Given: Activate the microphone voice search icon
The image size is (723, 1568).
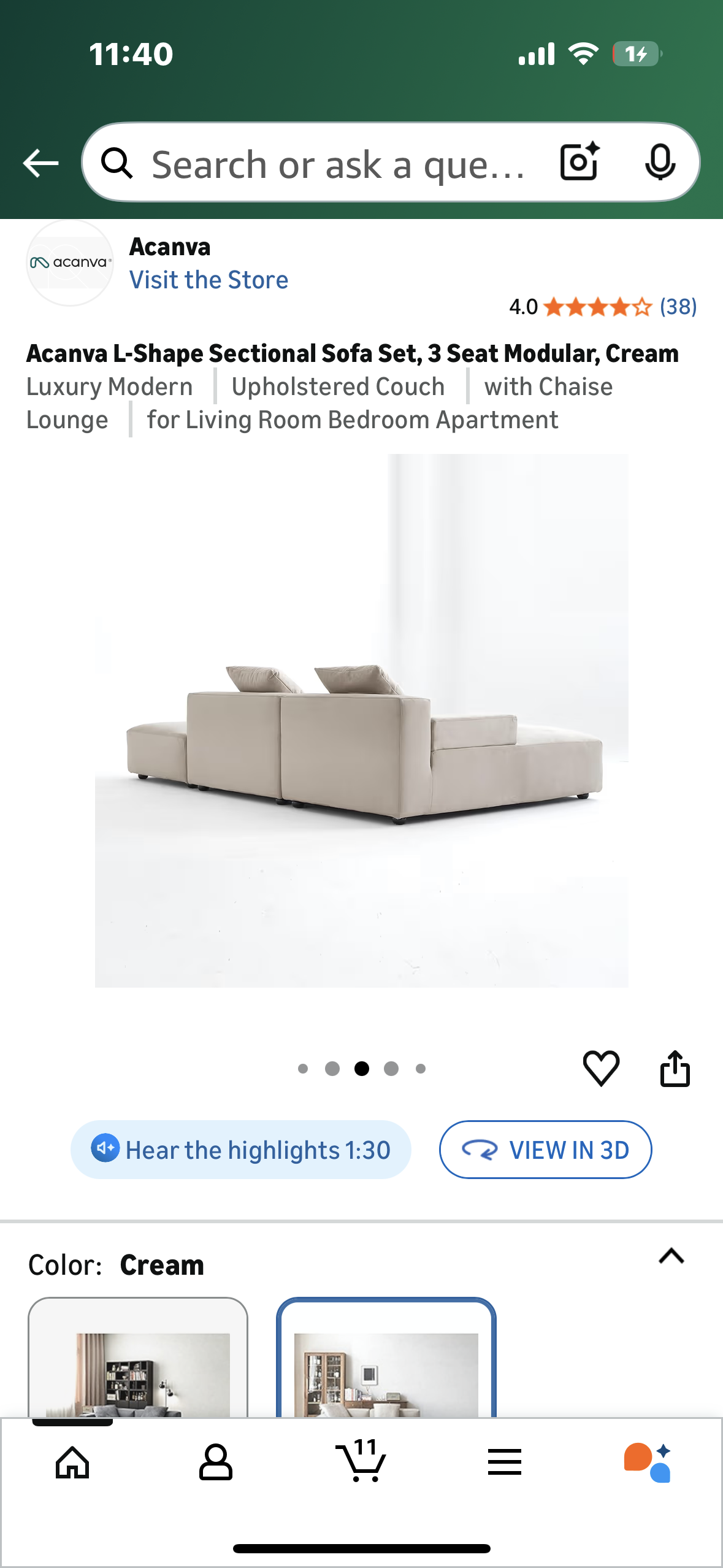Looking at the screenshot, I should pyautogui.click(x=659, y=163).
